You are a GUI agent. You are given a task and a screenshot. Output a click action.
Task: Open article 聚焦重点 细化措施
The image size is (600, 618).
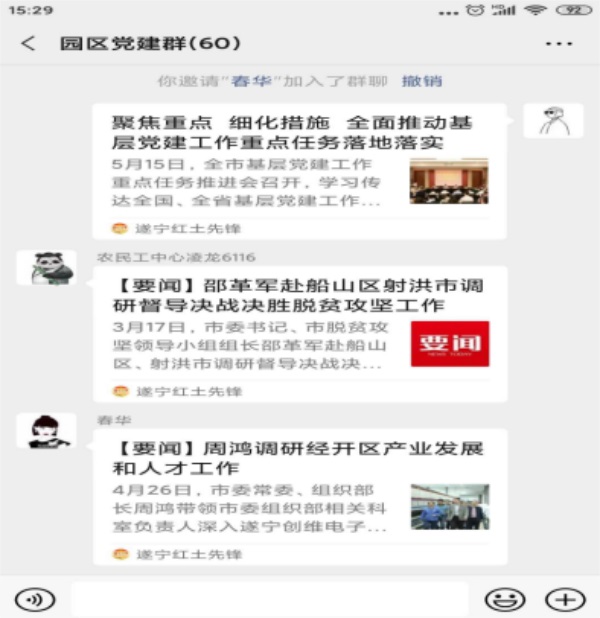click(x=299, y=170)
